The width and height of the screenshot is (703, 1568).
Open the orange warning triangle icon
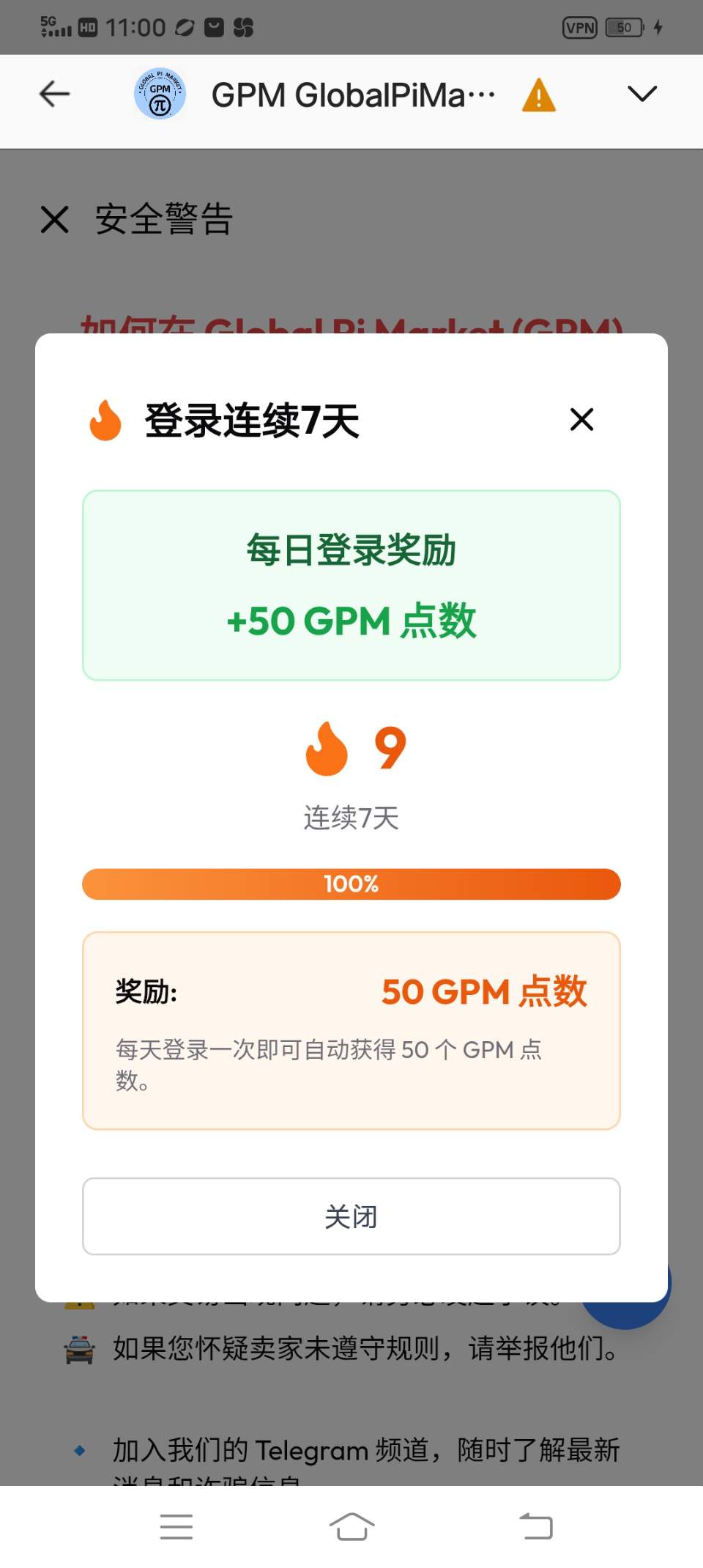point(539,95)
